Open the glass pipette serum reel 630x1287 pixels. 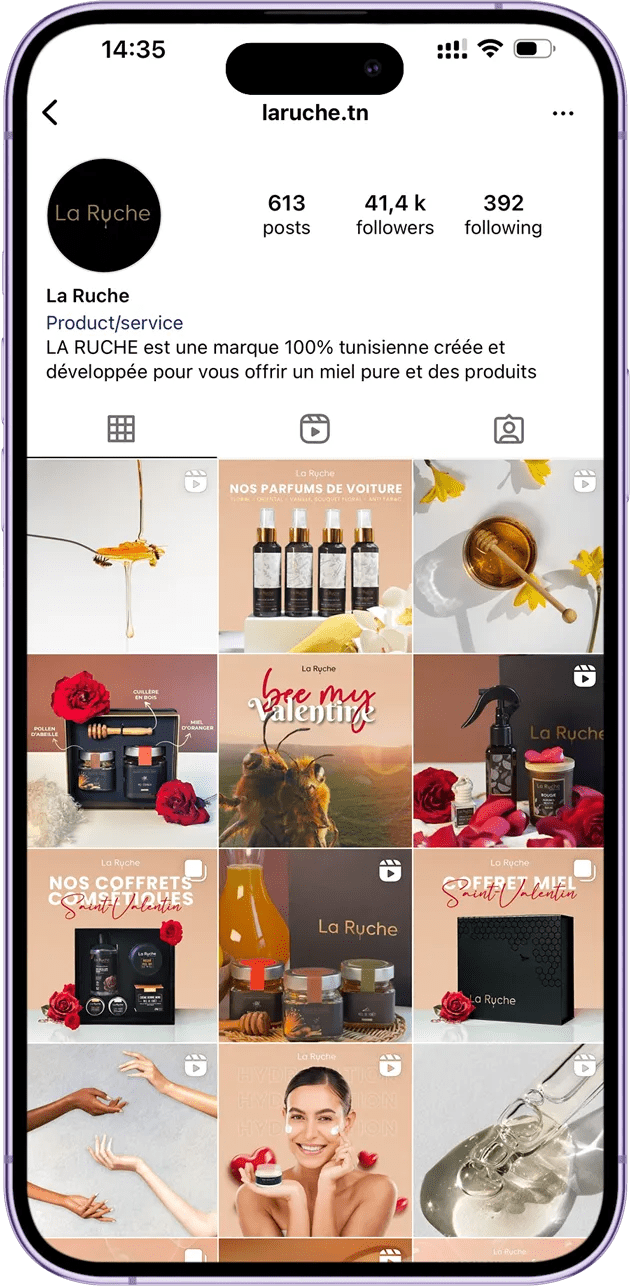[508, 1140]
